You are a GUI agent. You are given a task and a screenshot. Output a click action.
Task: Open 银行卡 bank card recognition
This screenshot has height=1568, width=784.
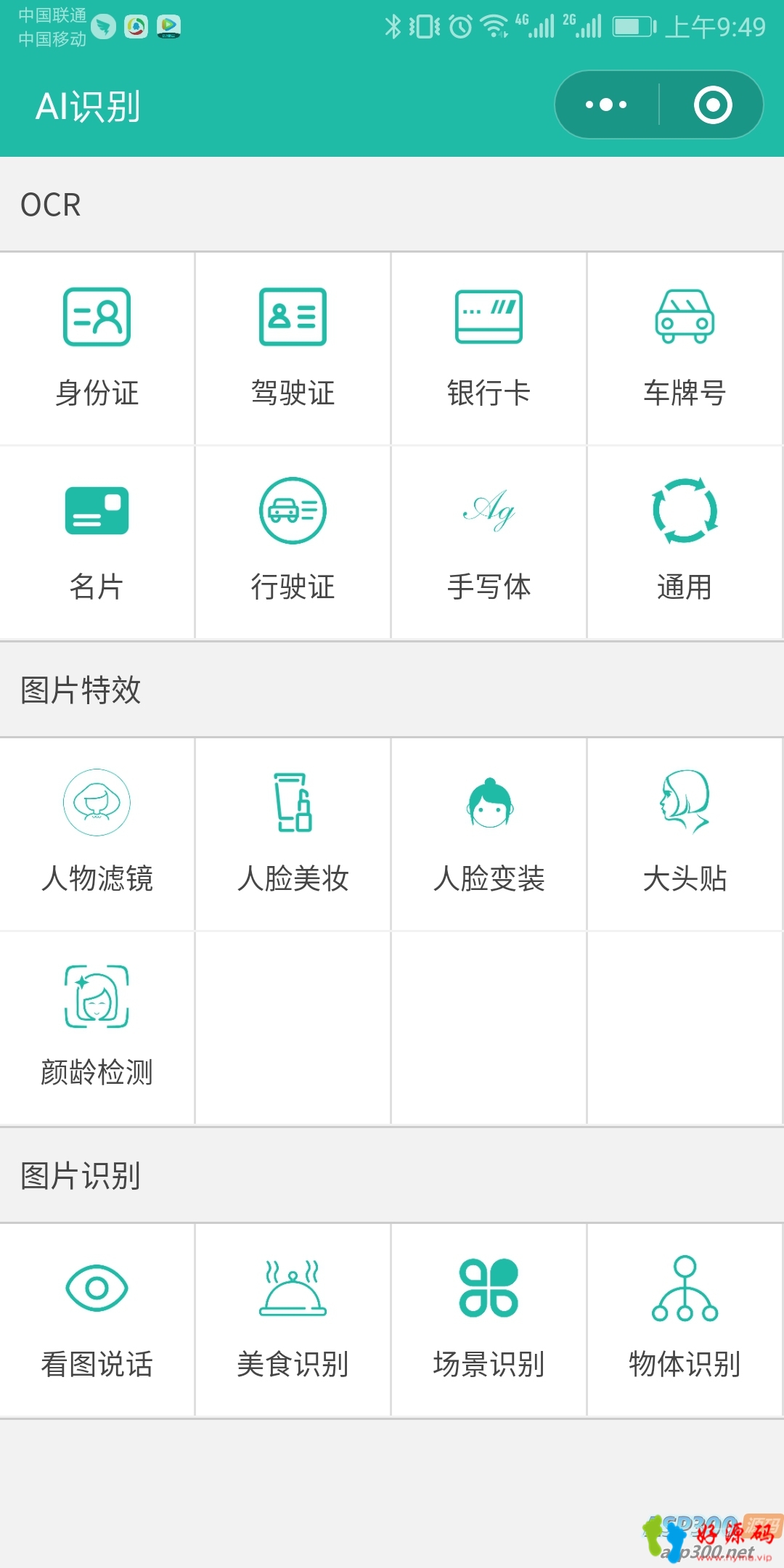click(x=489, y=348)
